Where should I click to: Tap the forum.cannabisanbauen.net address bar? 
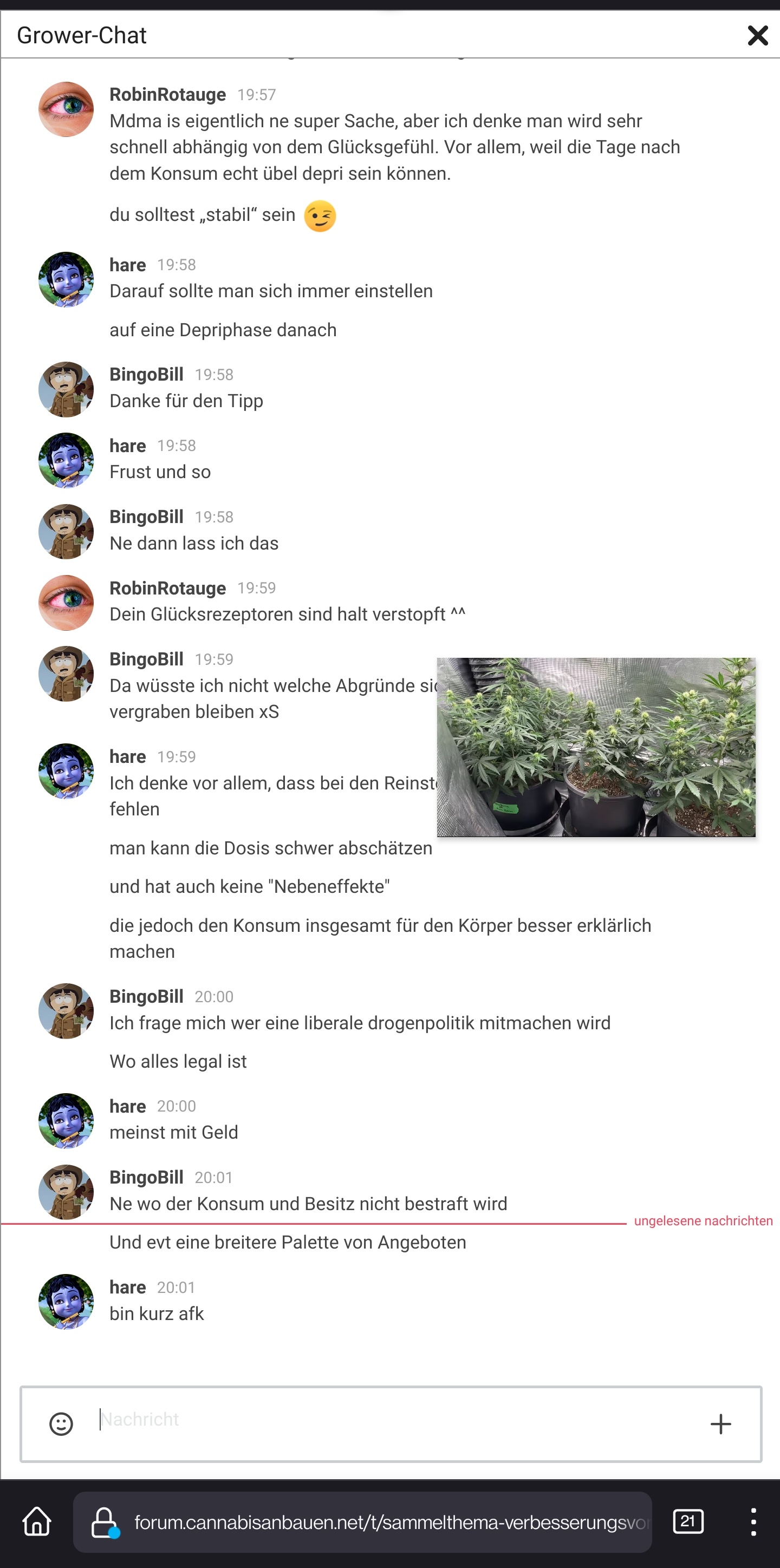pos(389,1522)
